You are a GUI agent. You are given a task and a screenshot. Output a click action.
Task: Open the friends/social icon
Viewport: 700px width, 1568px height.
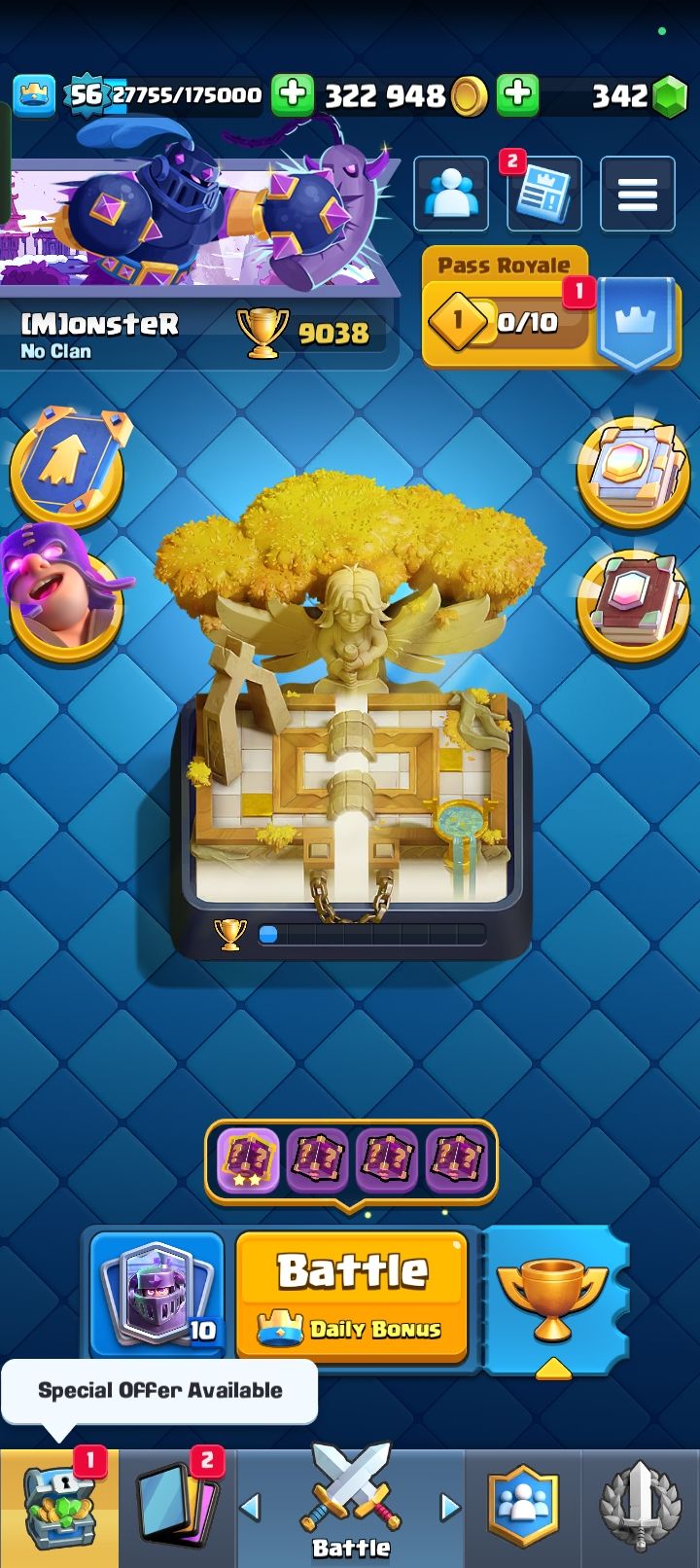click(451, 194)
